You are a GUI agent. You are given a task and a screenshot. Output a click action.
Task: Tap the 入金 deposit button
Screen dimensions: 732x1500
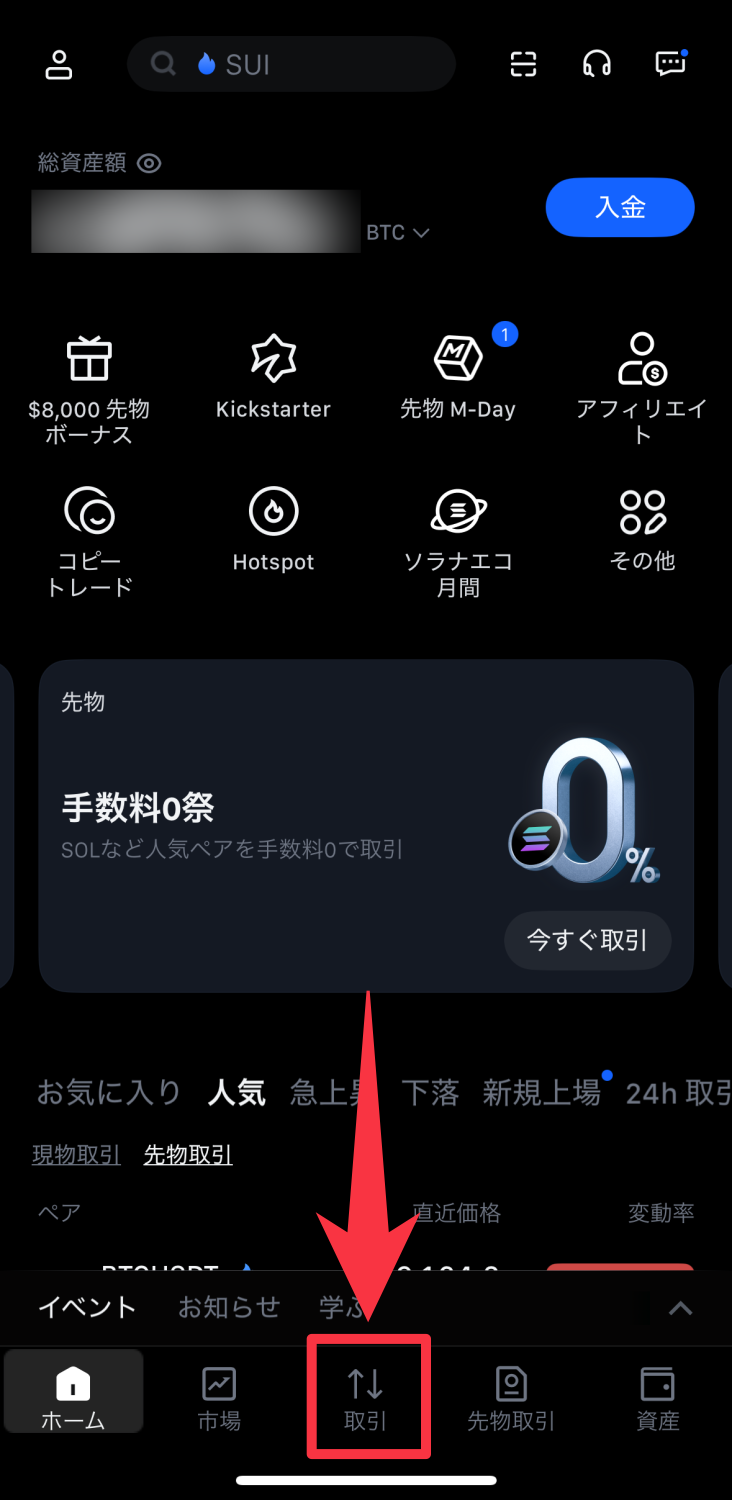pyautogui.click(x=620, y=207)
